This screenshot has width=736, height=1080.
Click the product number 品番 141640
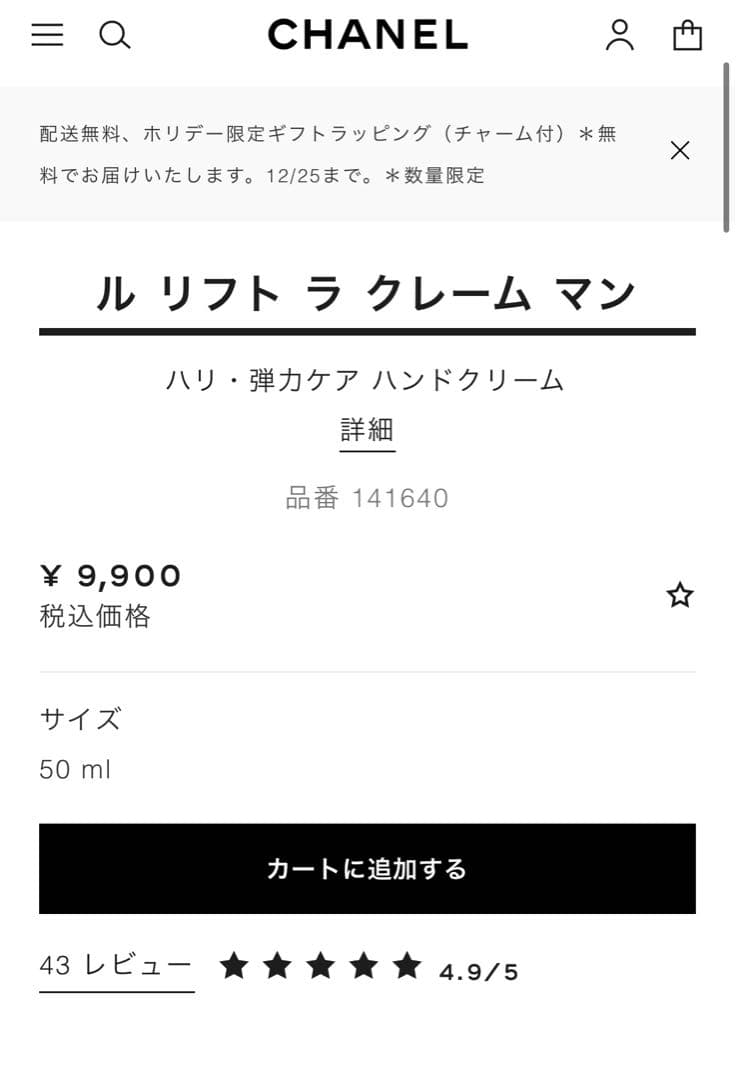tap(367, 498)
